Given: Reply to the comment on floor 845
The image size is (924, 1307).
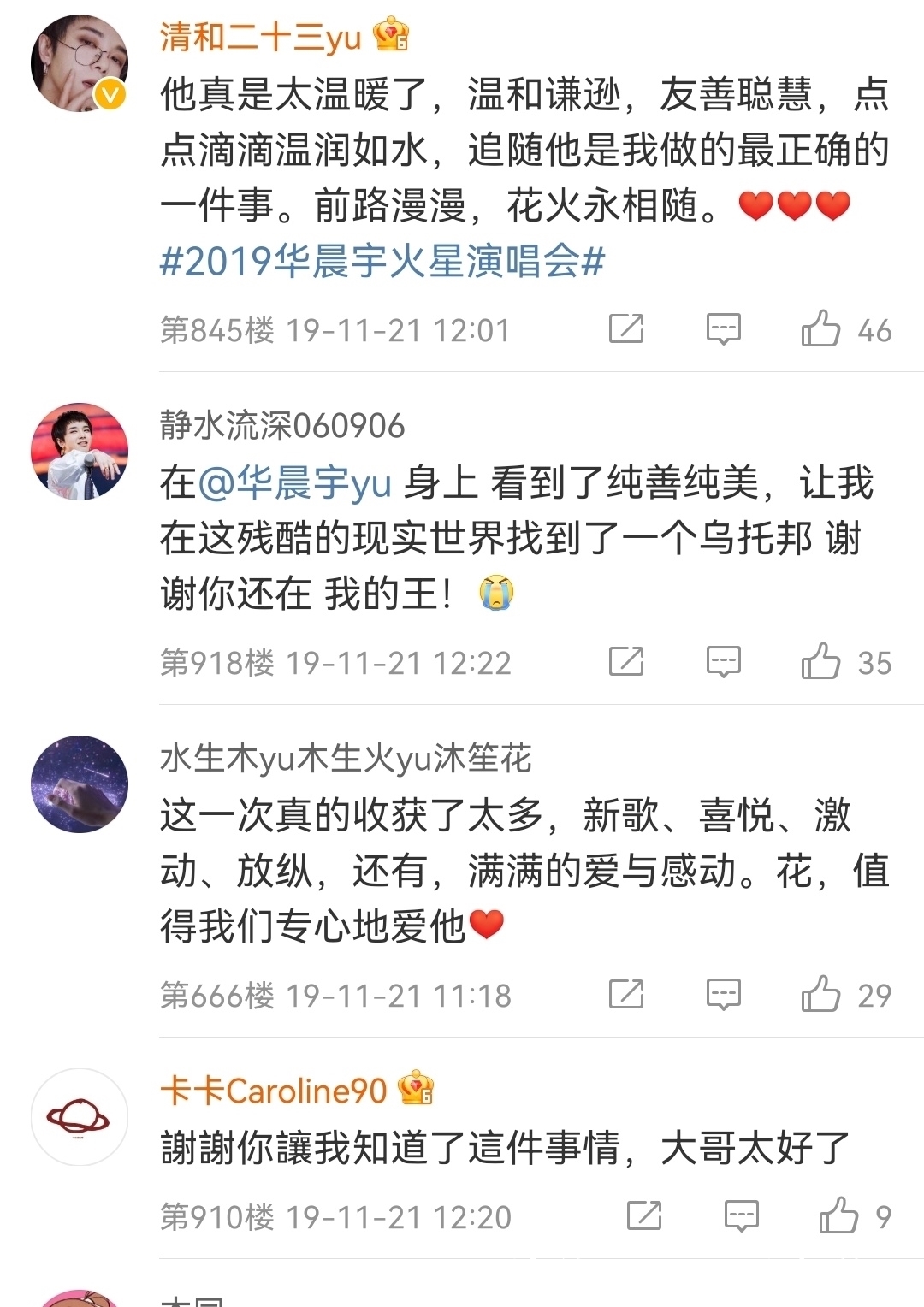Looking at the screenshot, I should 723,328.
